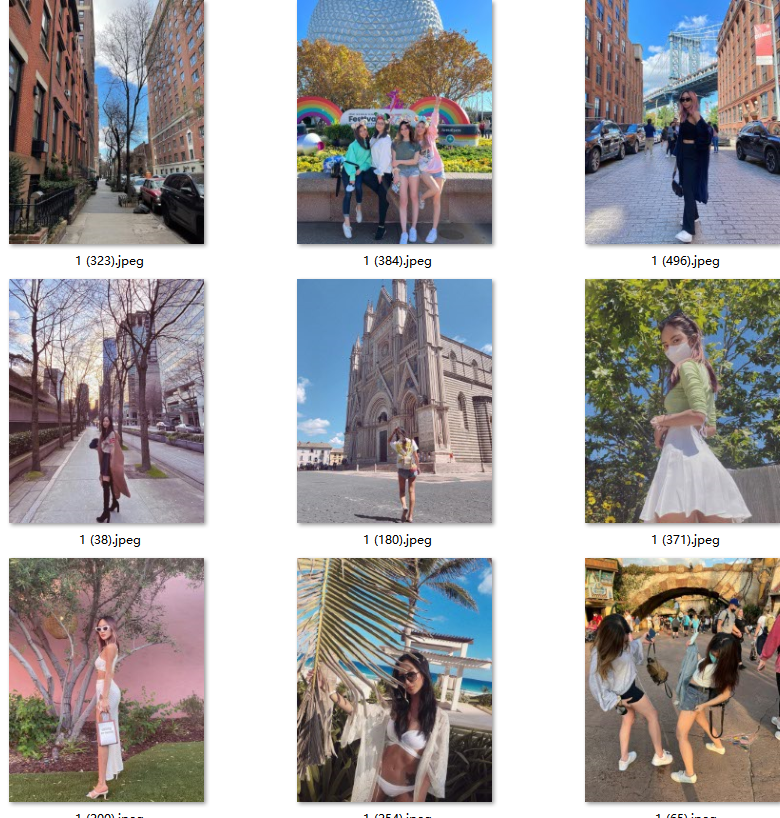Image resolution: width=780 pixels, height=818 pixels.
Task: Open the file 1 (323).jpeg
Action: tap(106, 122)
